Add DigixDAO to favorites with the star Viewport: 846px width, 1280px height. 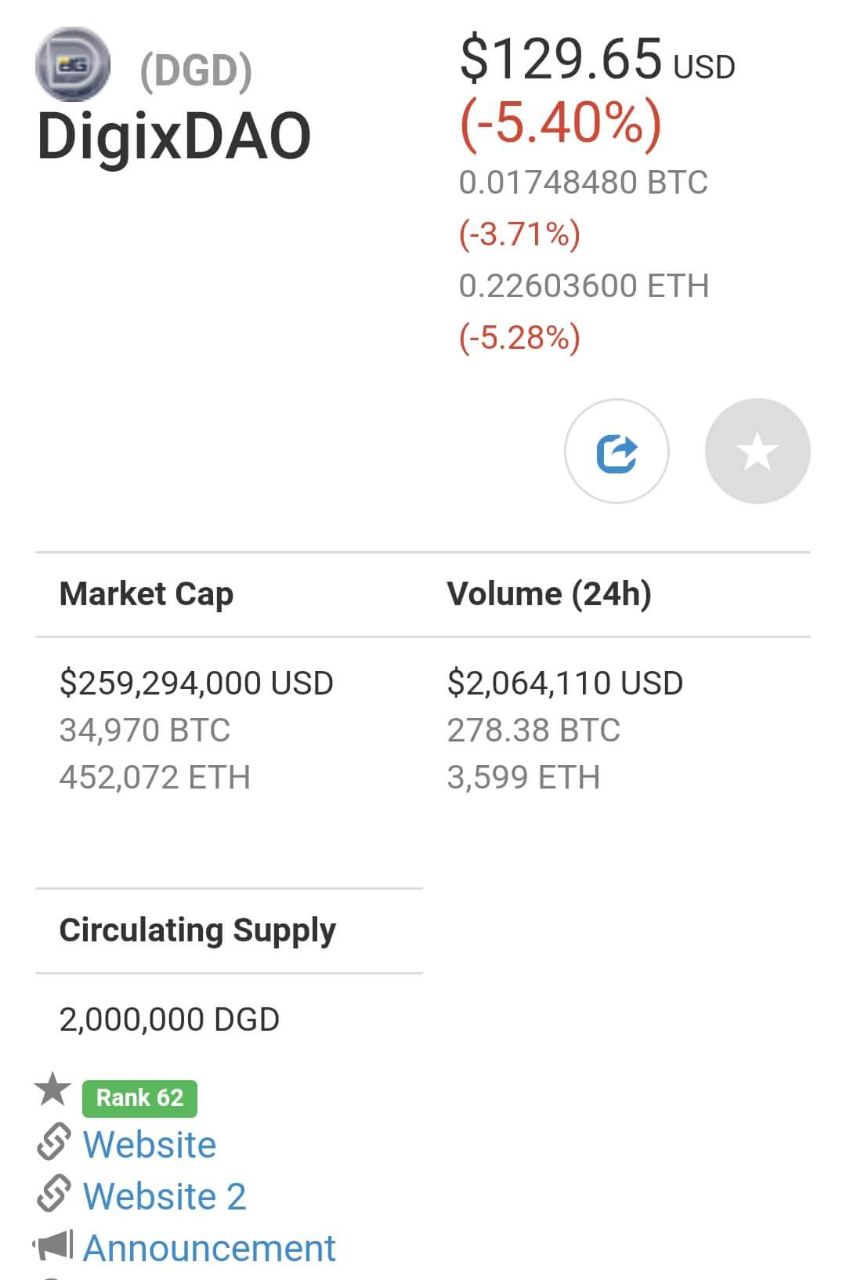click(x=757, y=452)
